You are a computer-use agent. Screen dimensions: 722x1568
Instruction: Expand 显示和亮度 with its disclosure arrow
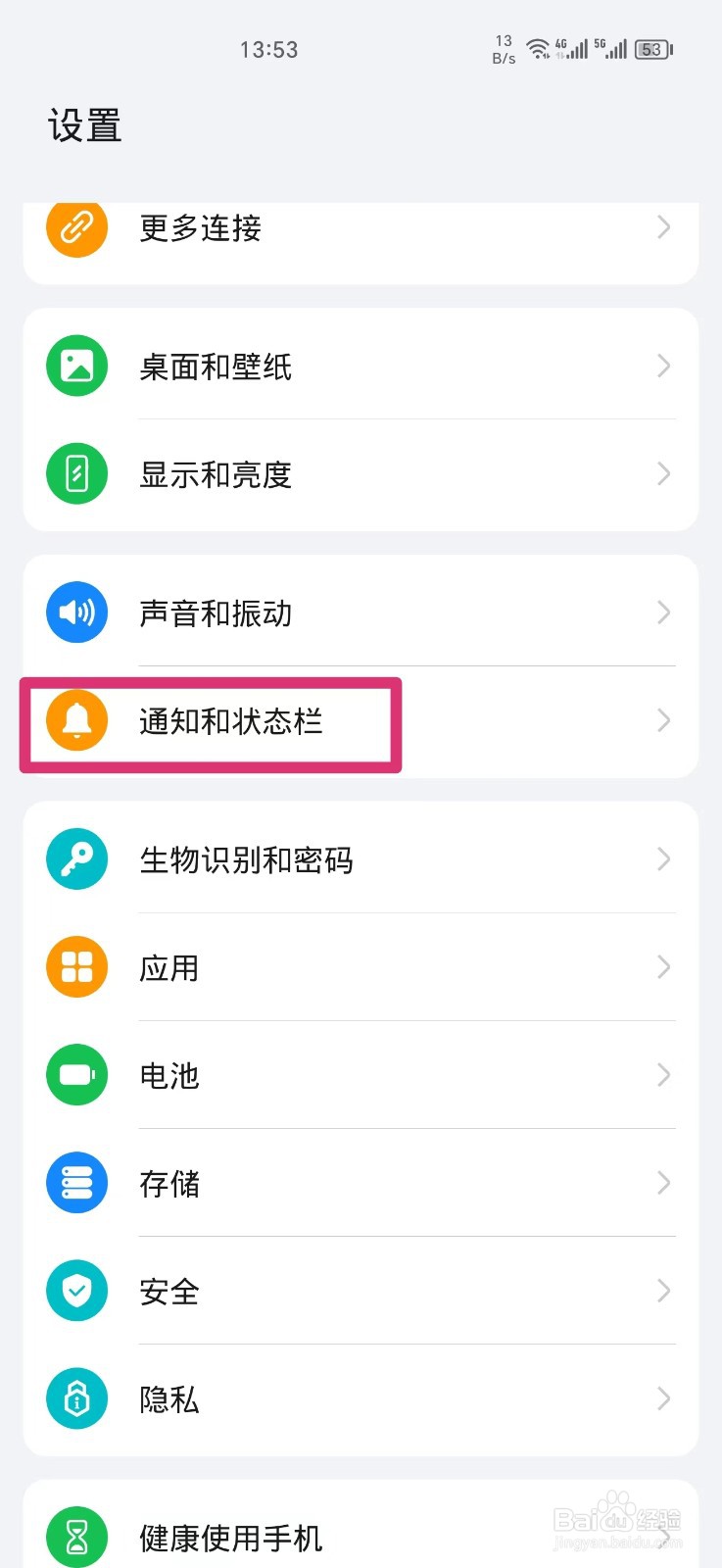coord(663,473)
